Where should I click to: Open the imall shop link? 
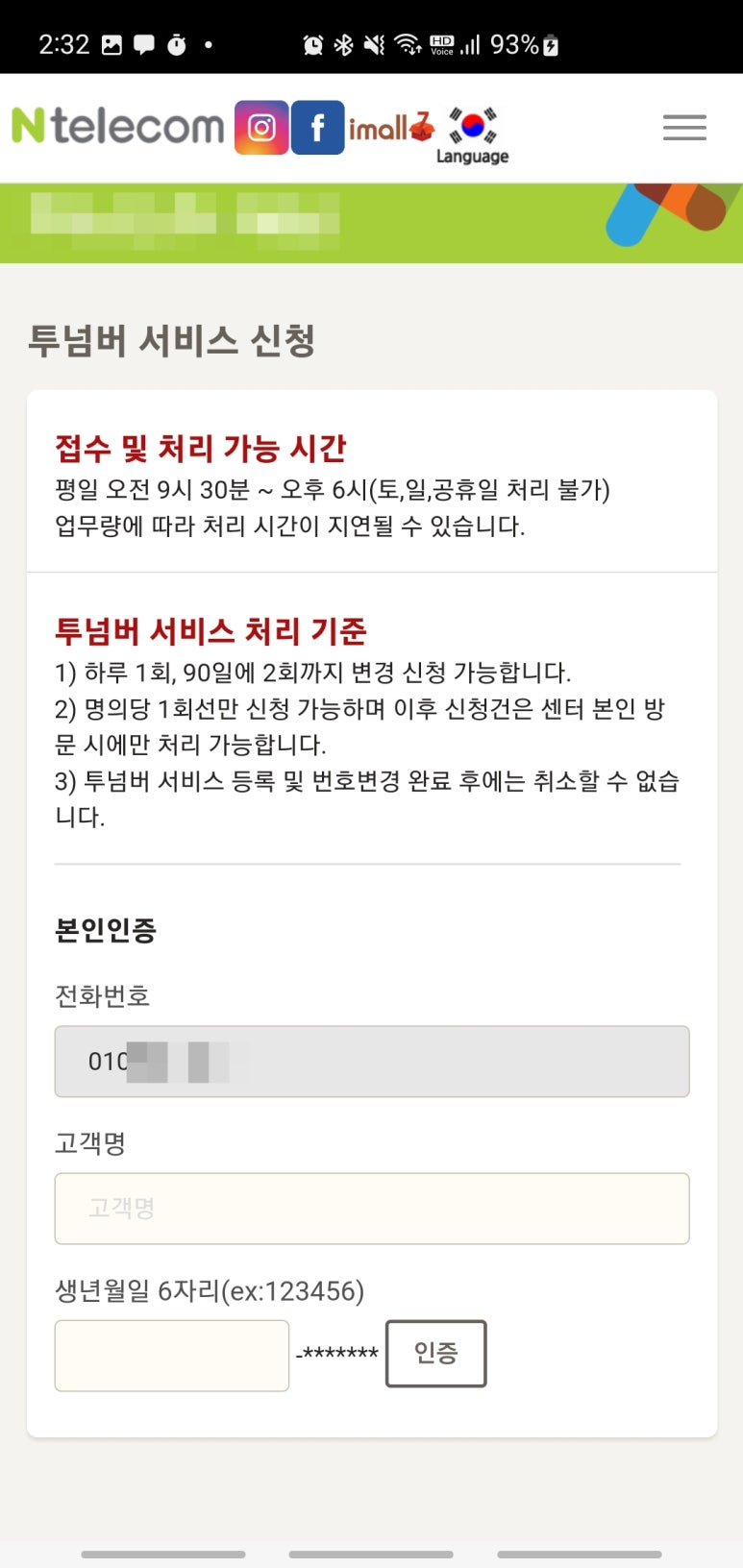391,128
